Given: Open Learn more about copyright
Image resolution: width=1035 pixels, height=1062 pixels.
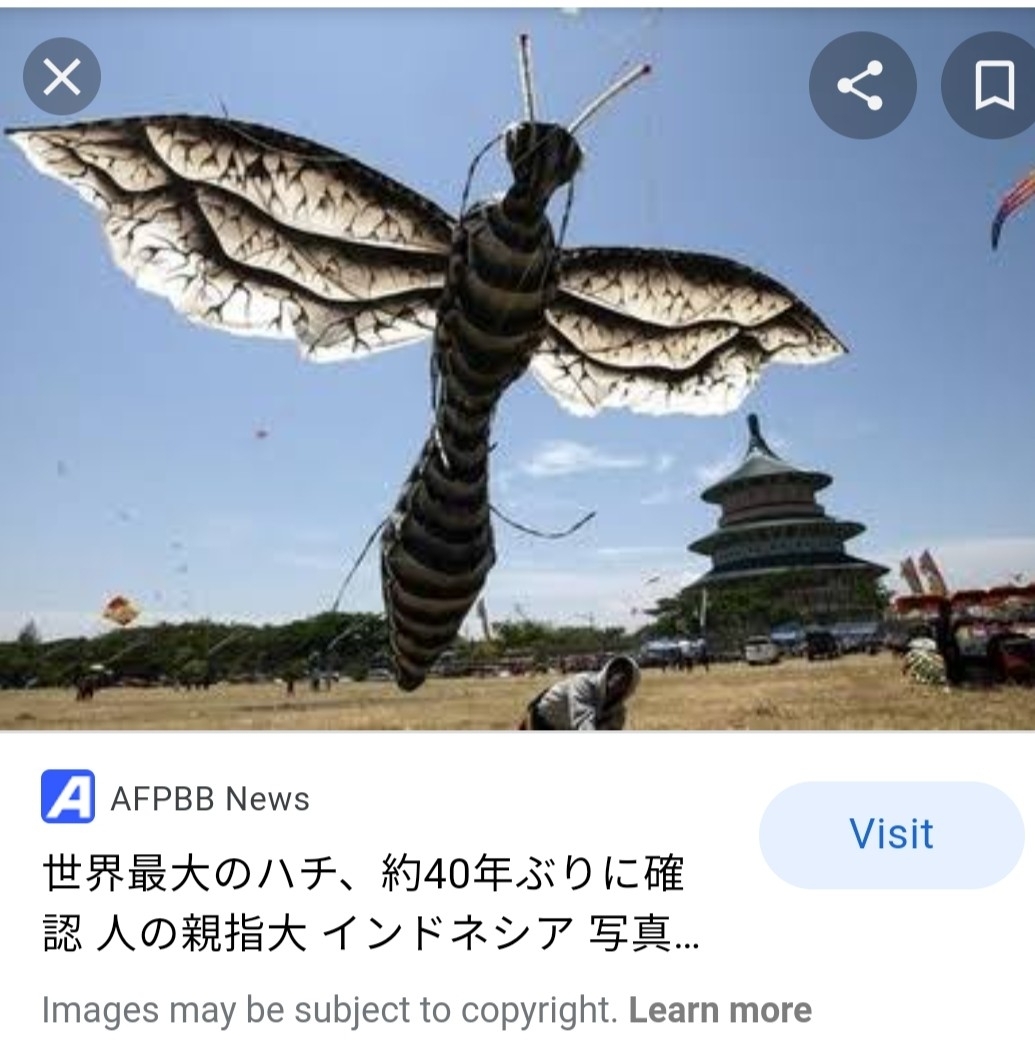Looking at the screenshot, I should tap(720, 1010).
